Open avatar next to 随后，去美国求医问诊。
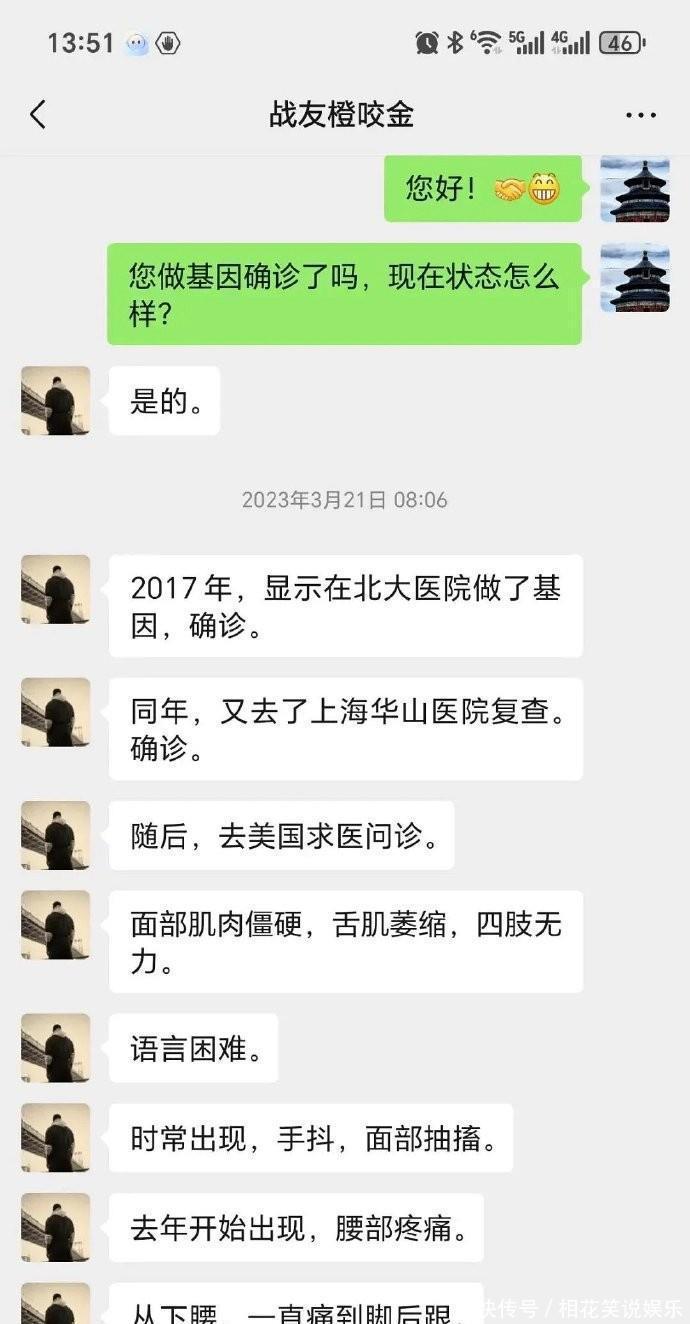Image resolution: width=690 pixels, height=1324 pixels. pos(56,835)
